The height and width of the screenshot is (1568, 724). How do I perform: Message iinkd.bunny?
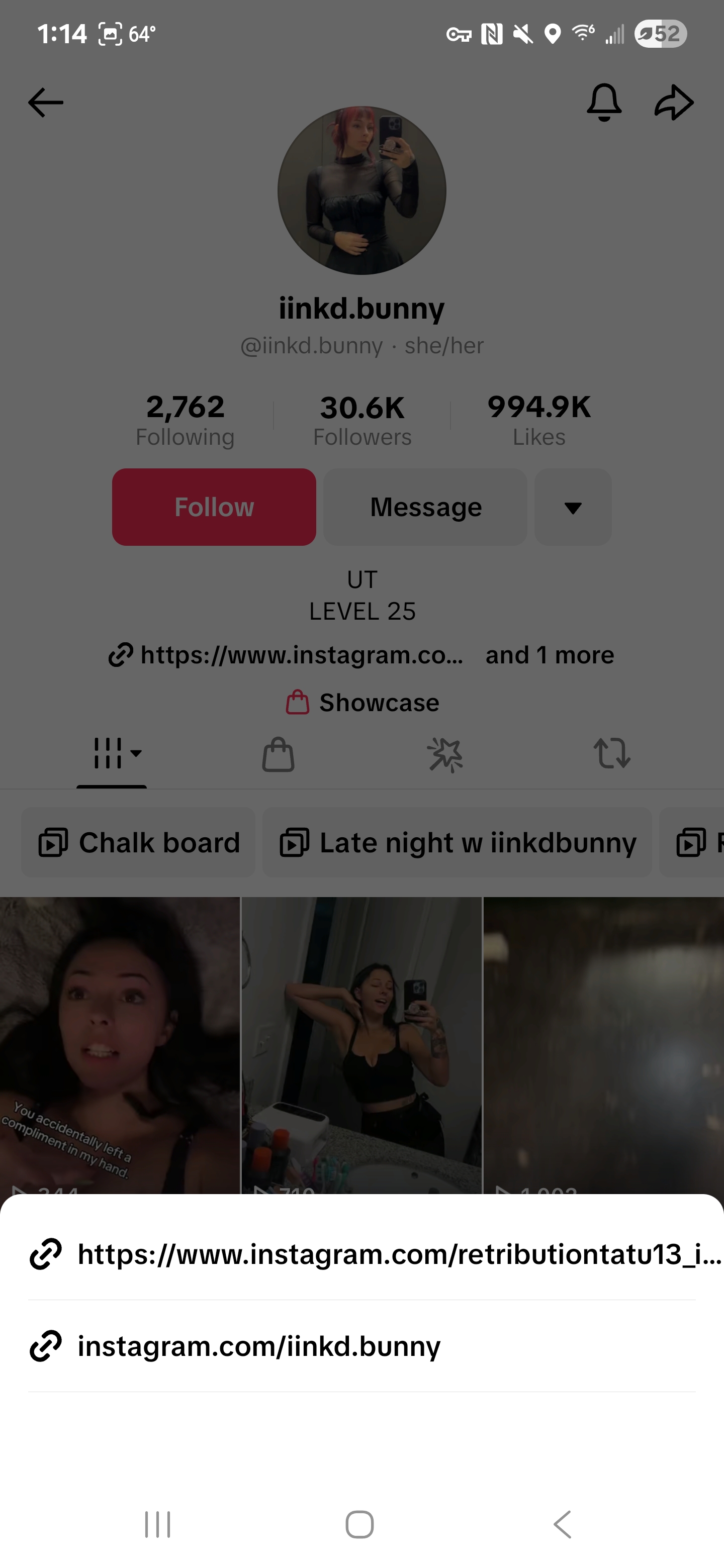coord(425,507)
